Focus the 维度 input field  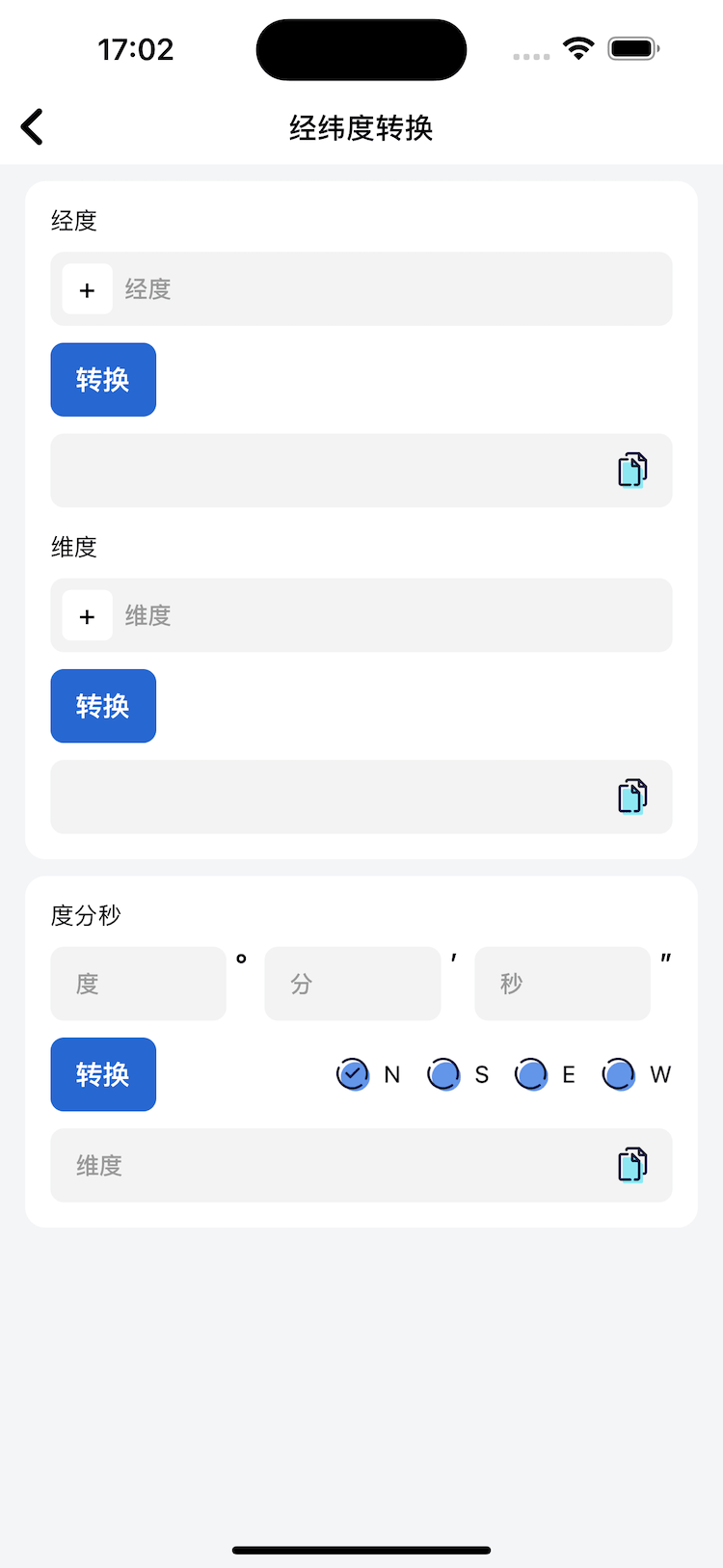coord(386,615)
